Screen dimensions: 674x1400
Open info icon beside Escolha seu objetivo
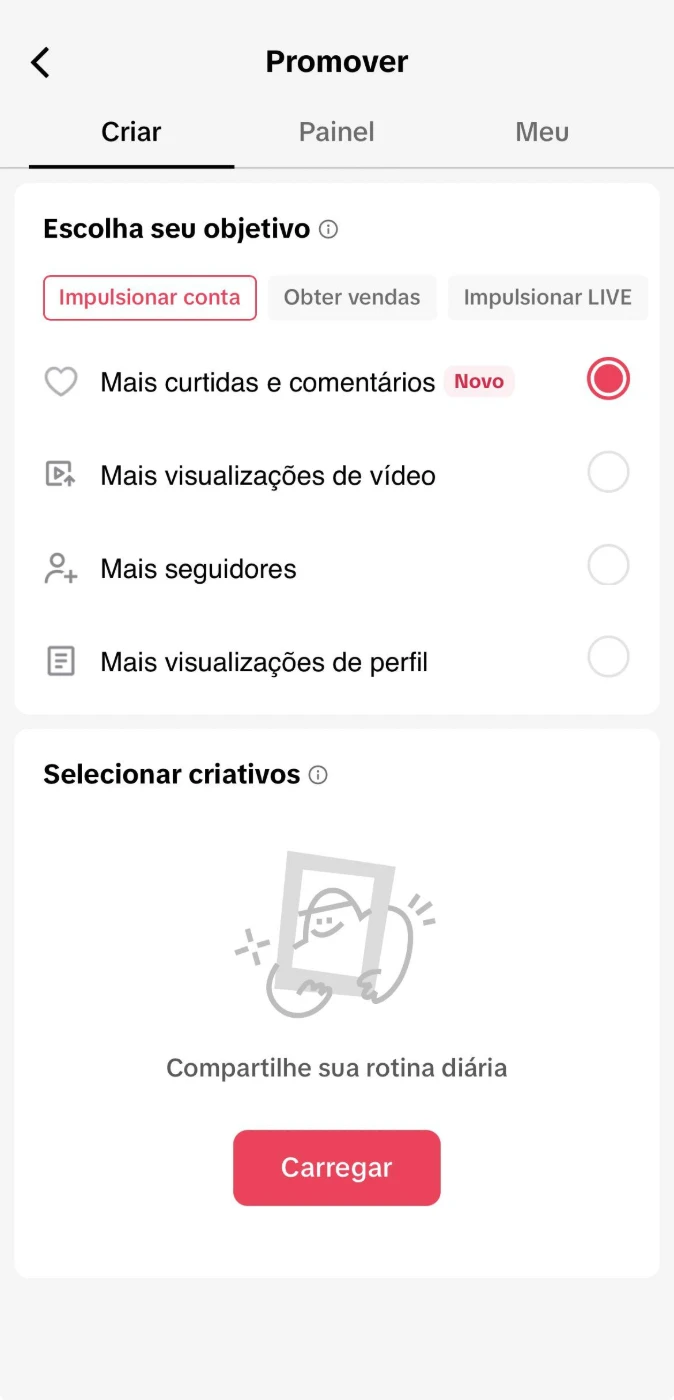(x=328, y=230)
